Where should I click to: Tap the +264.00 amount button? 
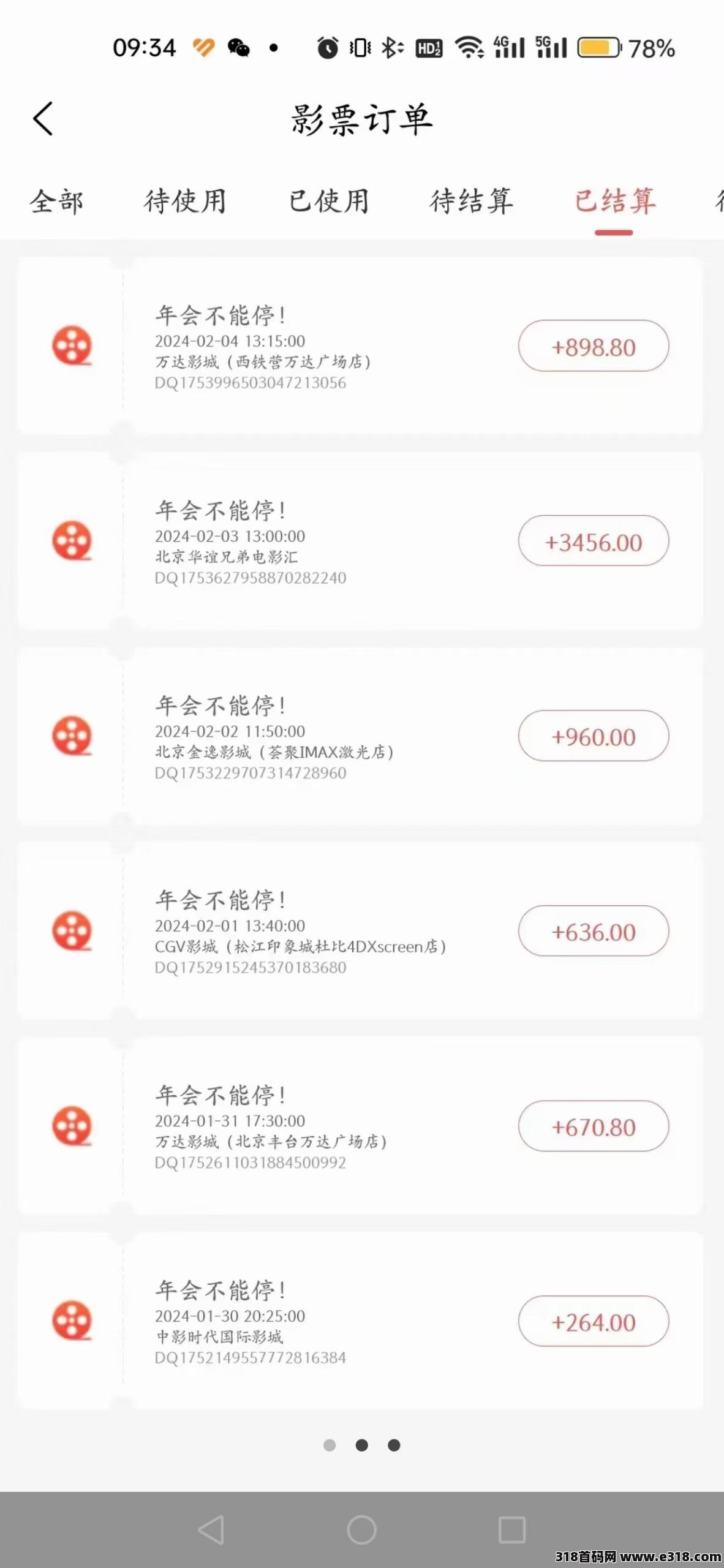(594, 1321)
